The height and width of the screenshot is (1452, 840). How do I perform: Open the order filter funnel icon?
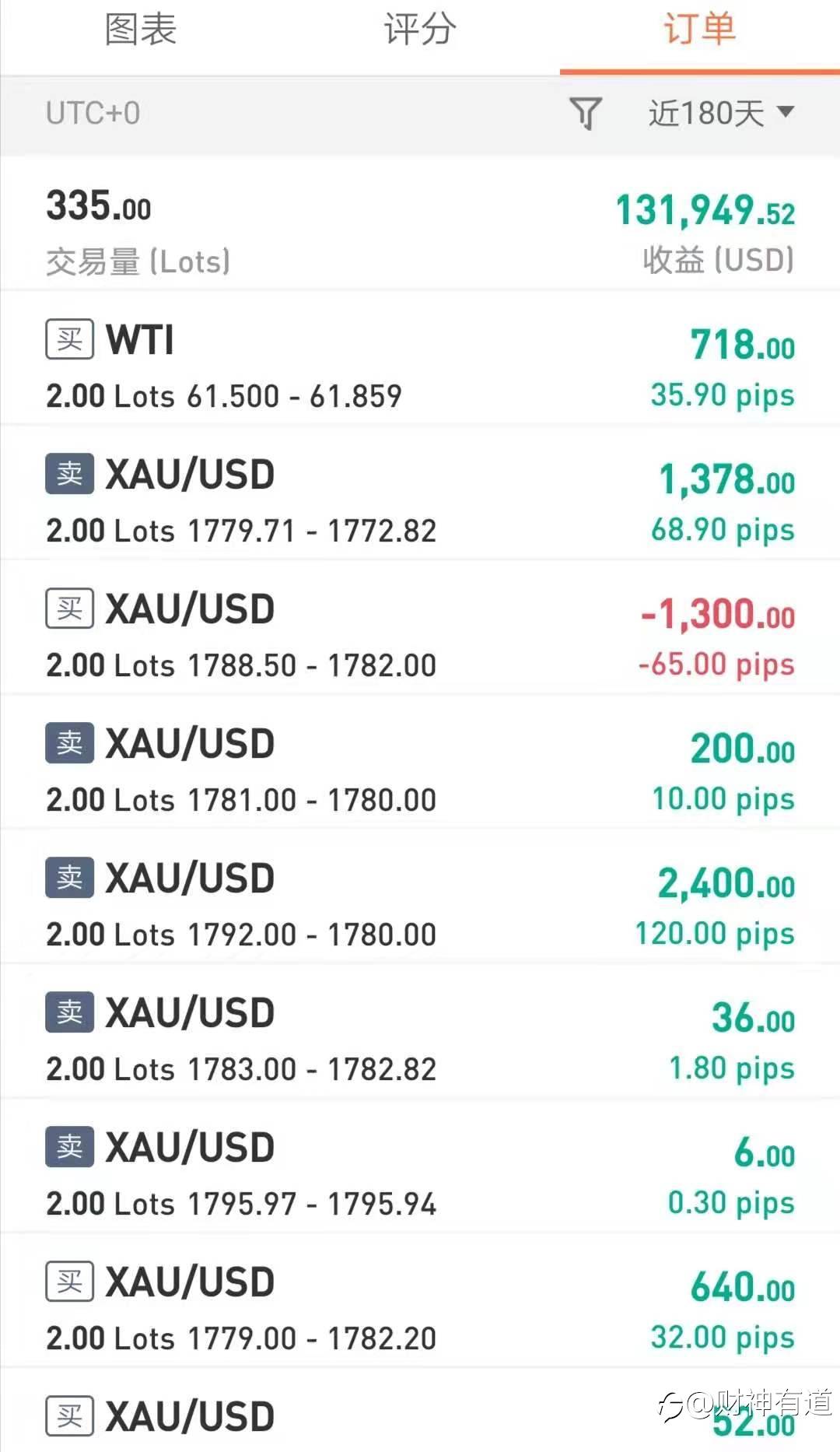click(x=586, y=114)
